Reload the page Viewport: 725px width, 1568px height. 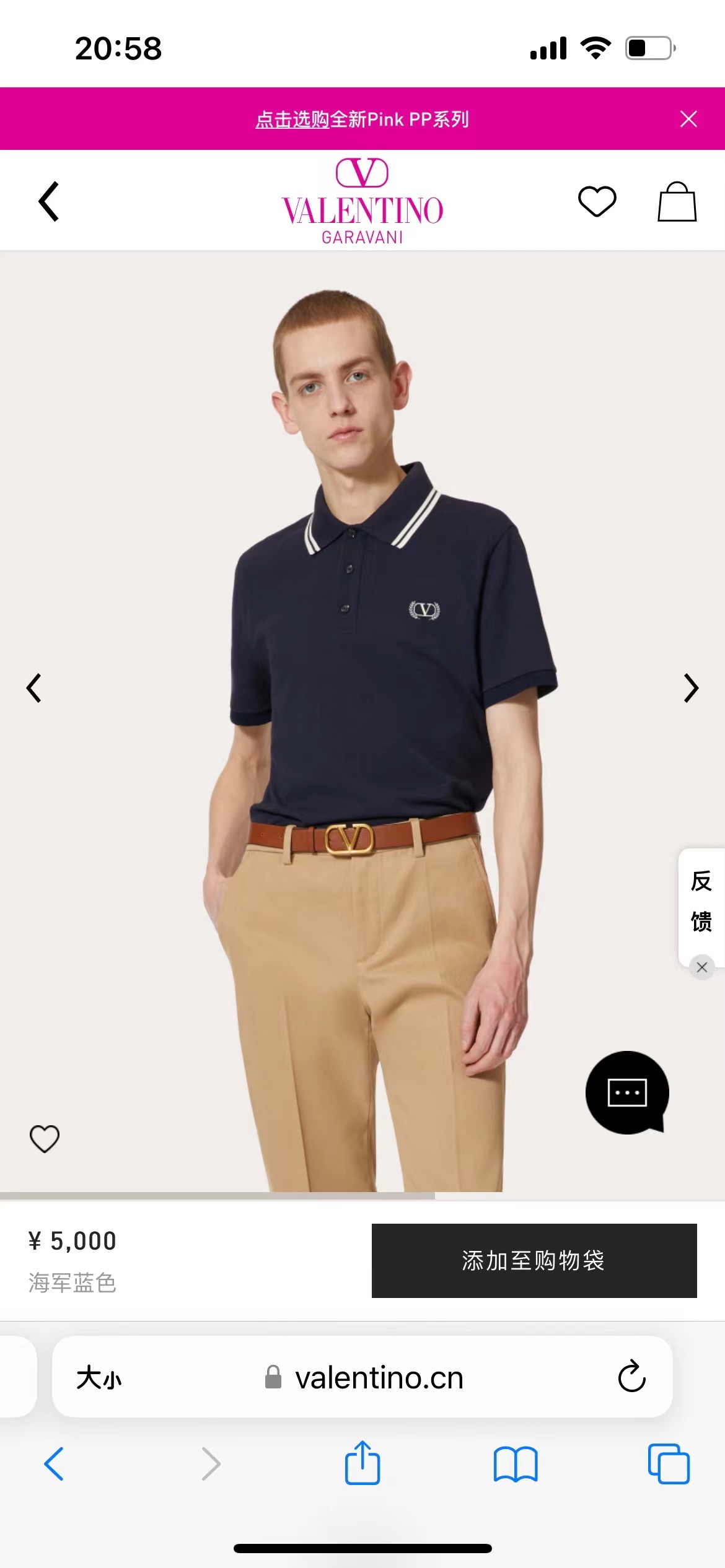pyautogui.click(x=631, y=1377)
